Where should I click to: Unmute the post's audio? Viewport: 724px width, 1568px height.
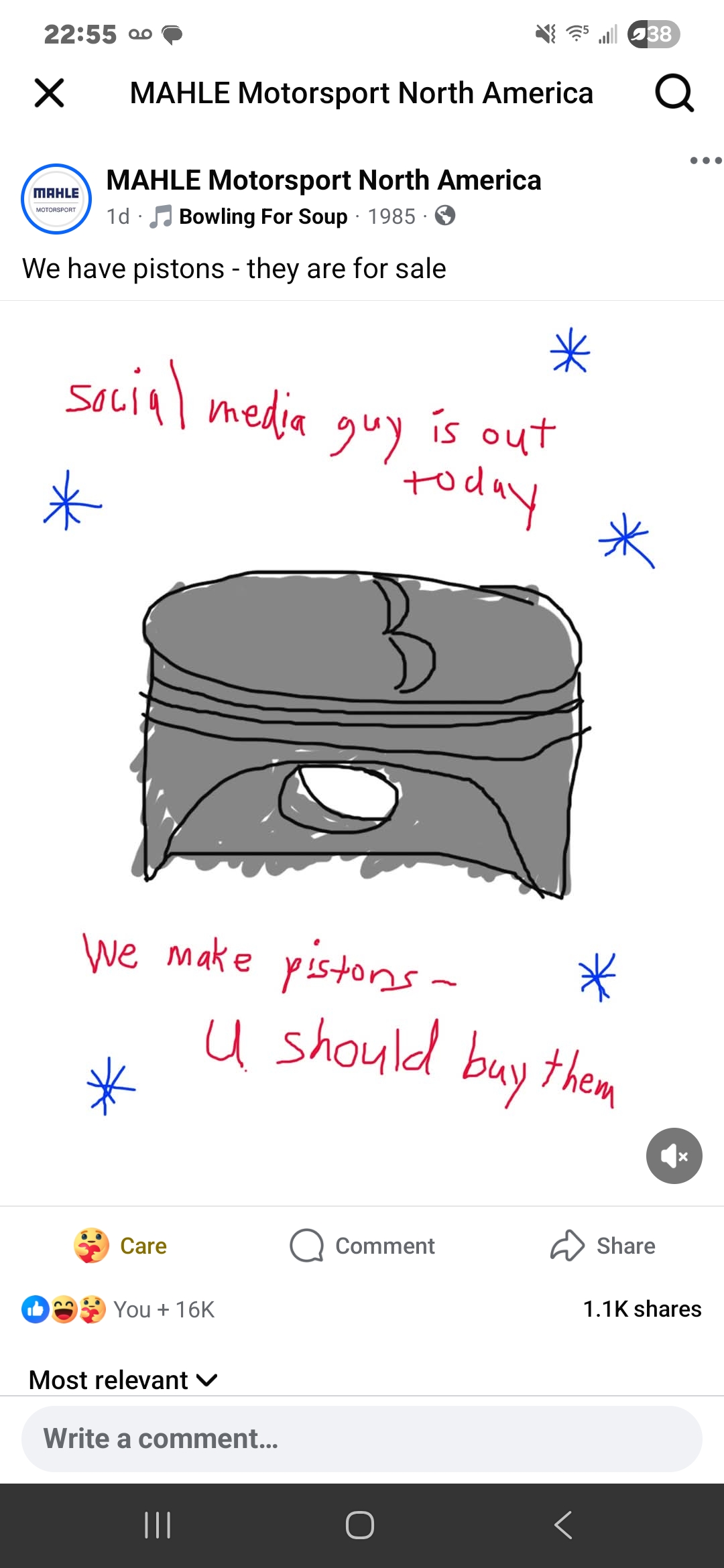[674, 1155]
